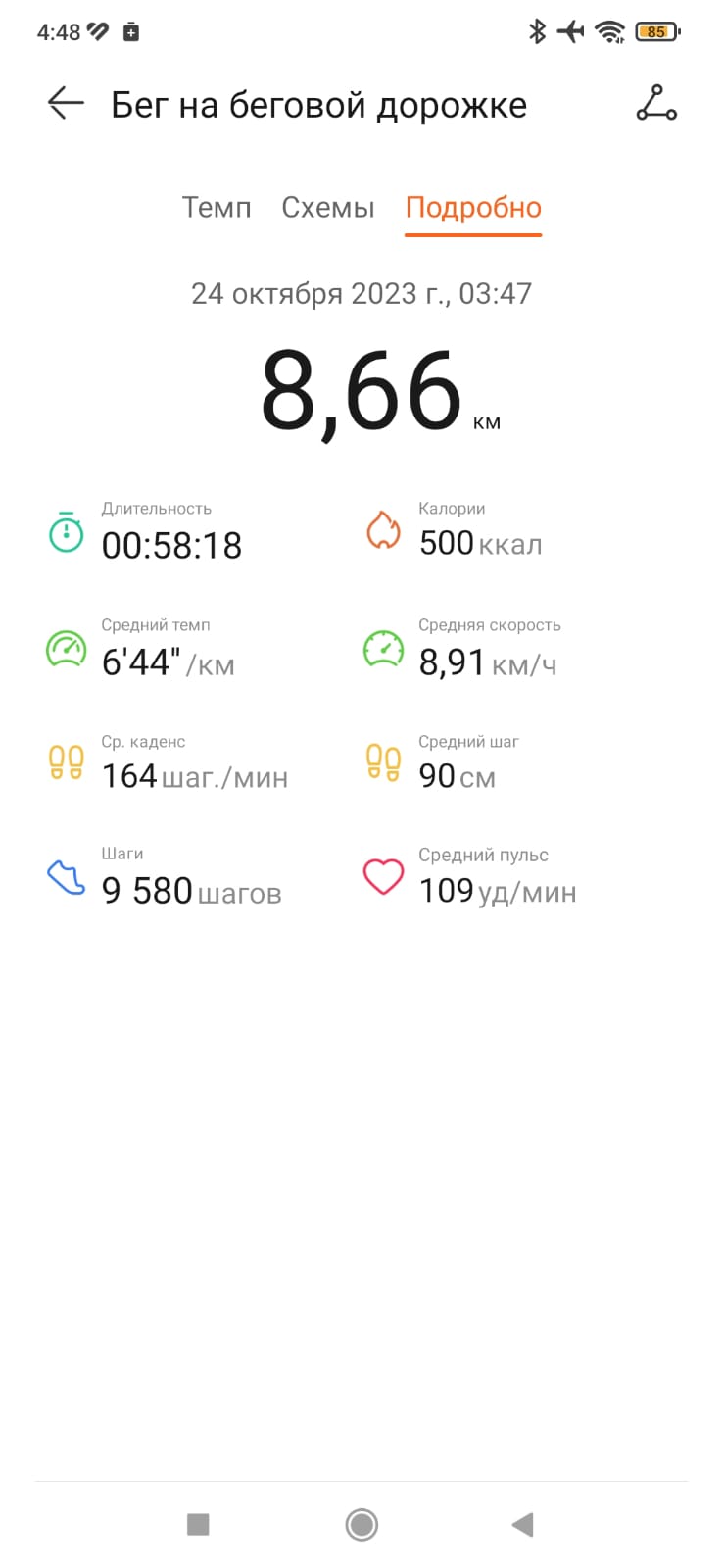Open the route share icon in the header
This screenshot has width=723, height=1568.
click(x=656, y=103)
